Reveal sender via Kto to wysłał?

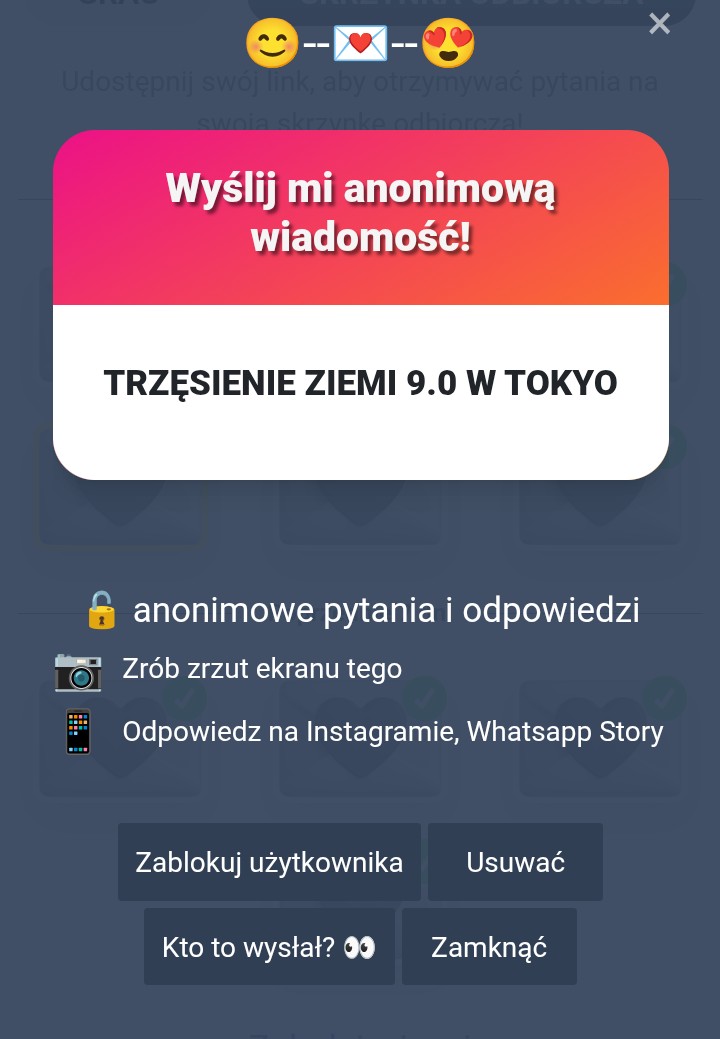click(x=269, y=947)
